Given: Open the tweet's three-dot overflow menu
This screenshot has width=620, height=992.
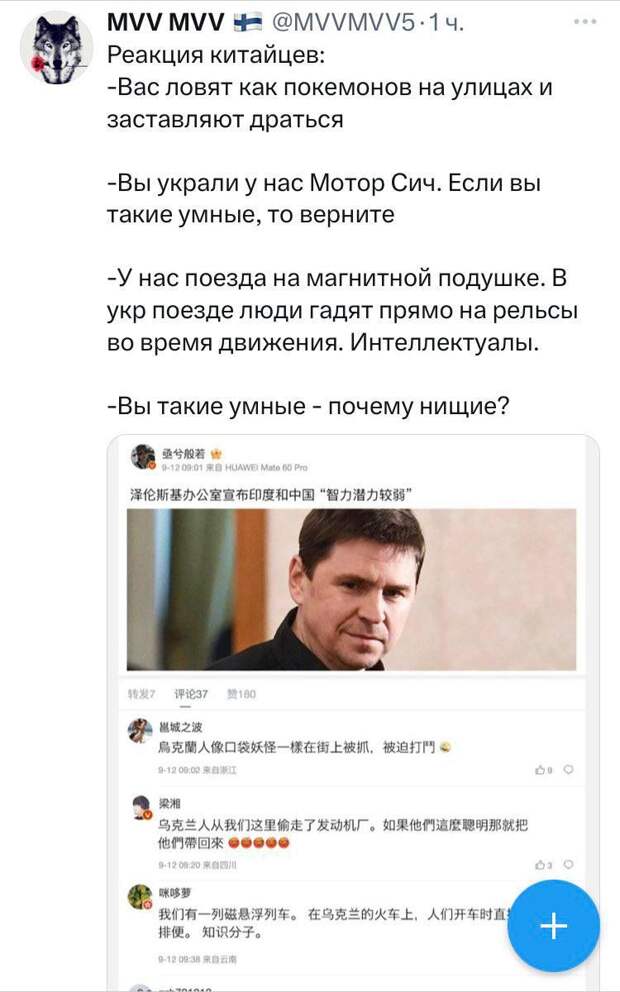Looking at the screenshot, I should tap(585, 22).
